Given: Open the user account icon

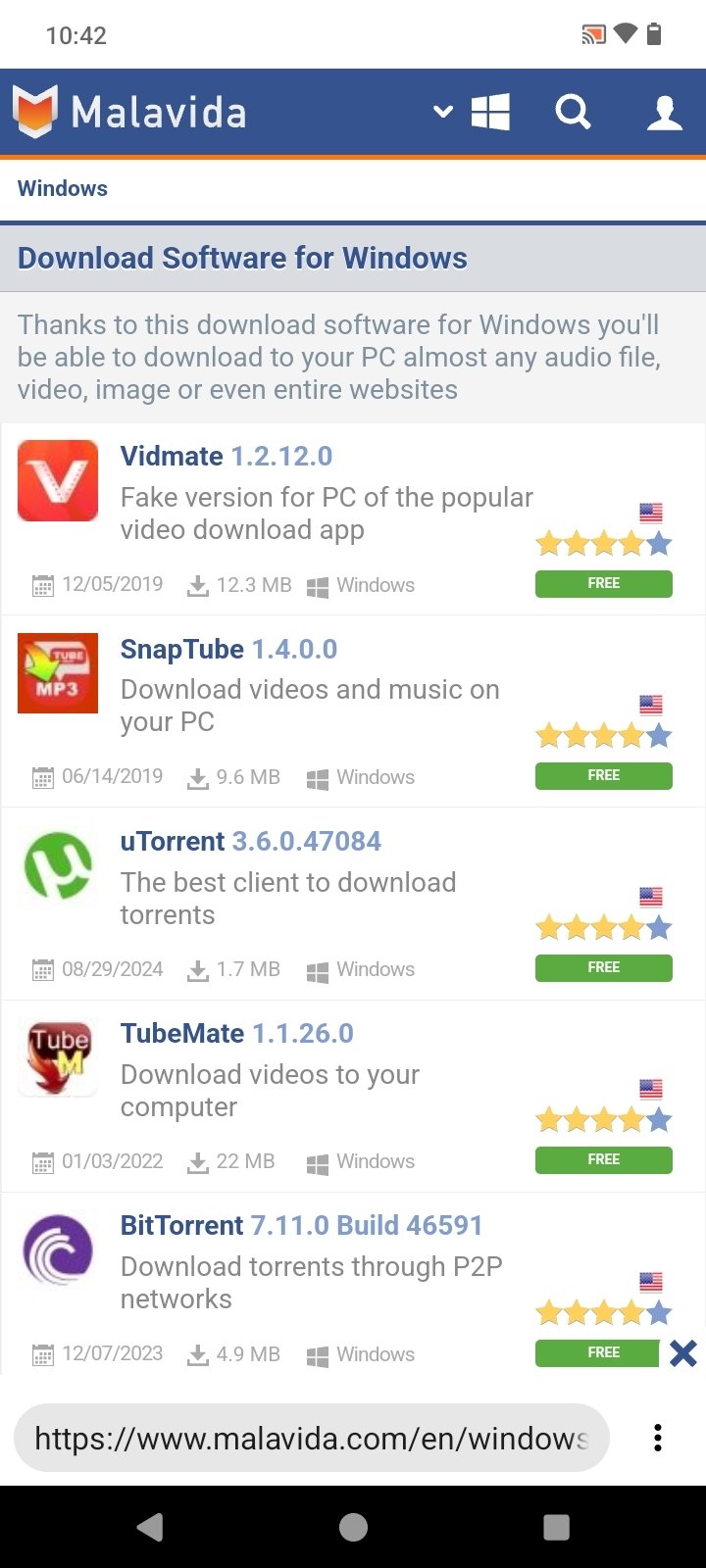Looking at the screenshot, I should point(664,112).
